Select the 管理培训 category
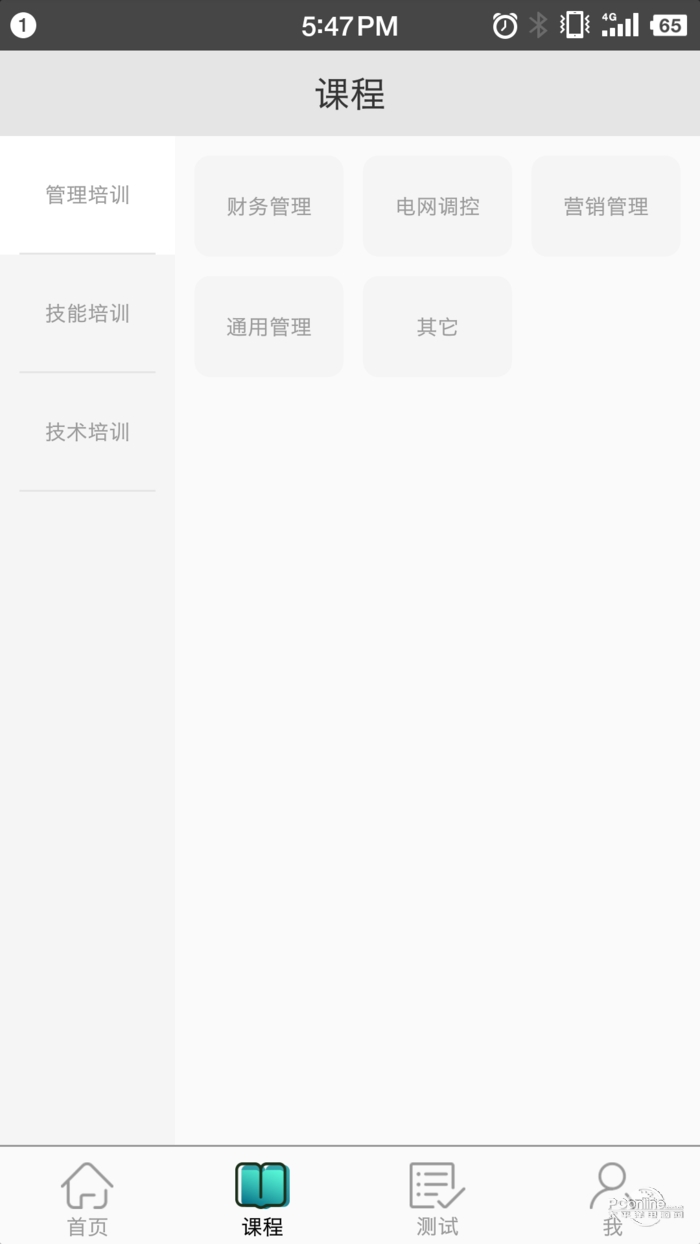 pos(87,195)
